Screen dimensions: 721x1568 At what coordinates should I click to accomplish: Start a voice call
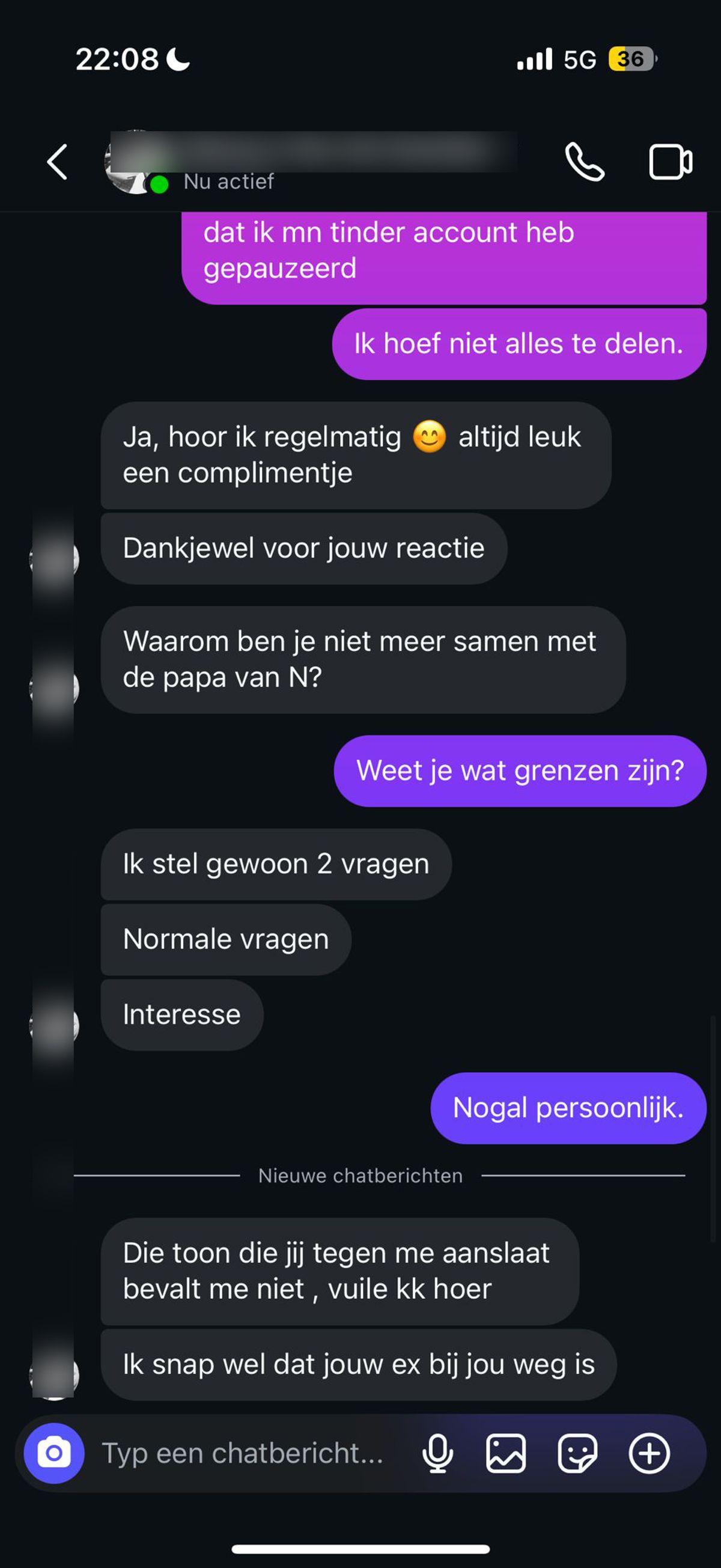[584, 162]
